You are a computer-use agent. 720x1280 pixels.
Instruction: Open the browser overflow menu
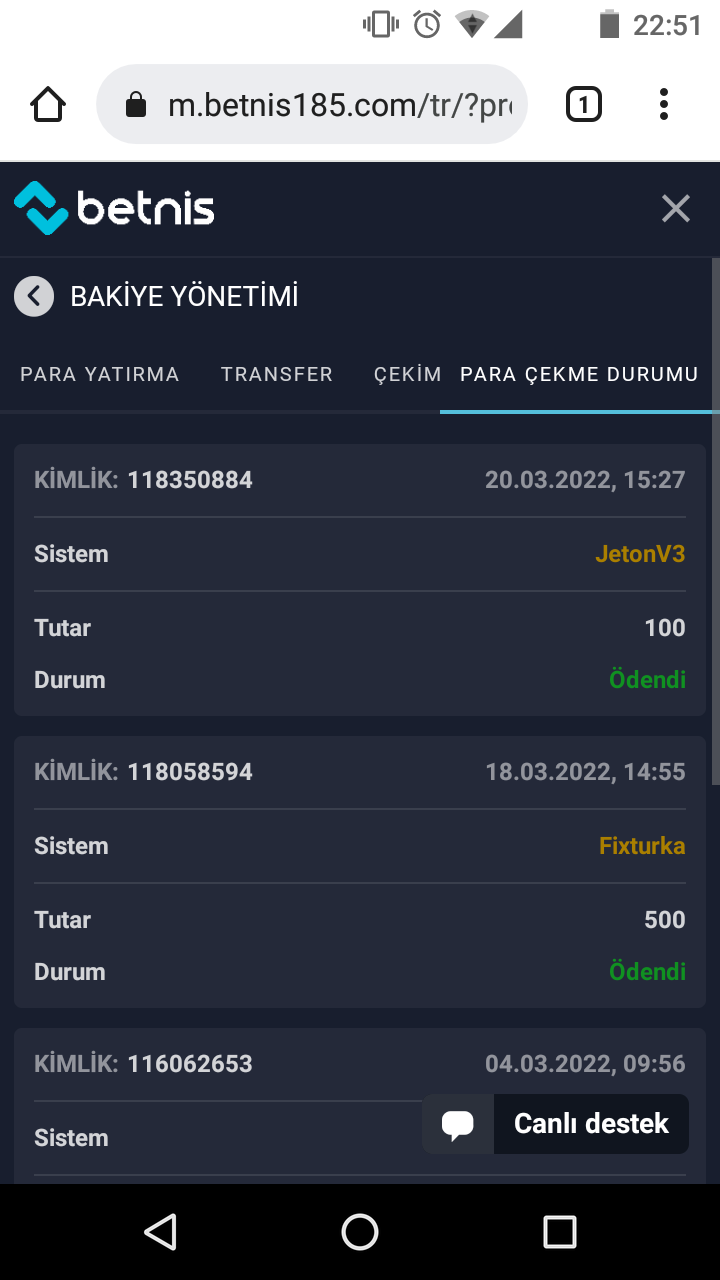(664, 105)
